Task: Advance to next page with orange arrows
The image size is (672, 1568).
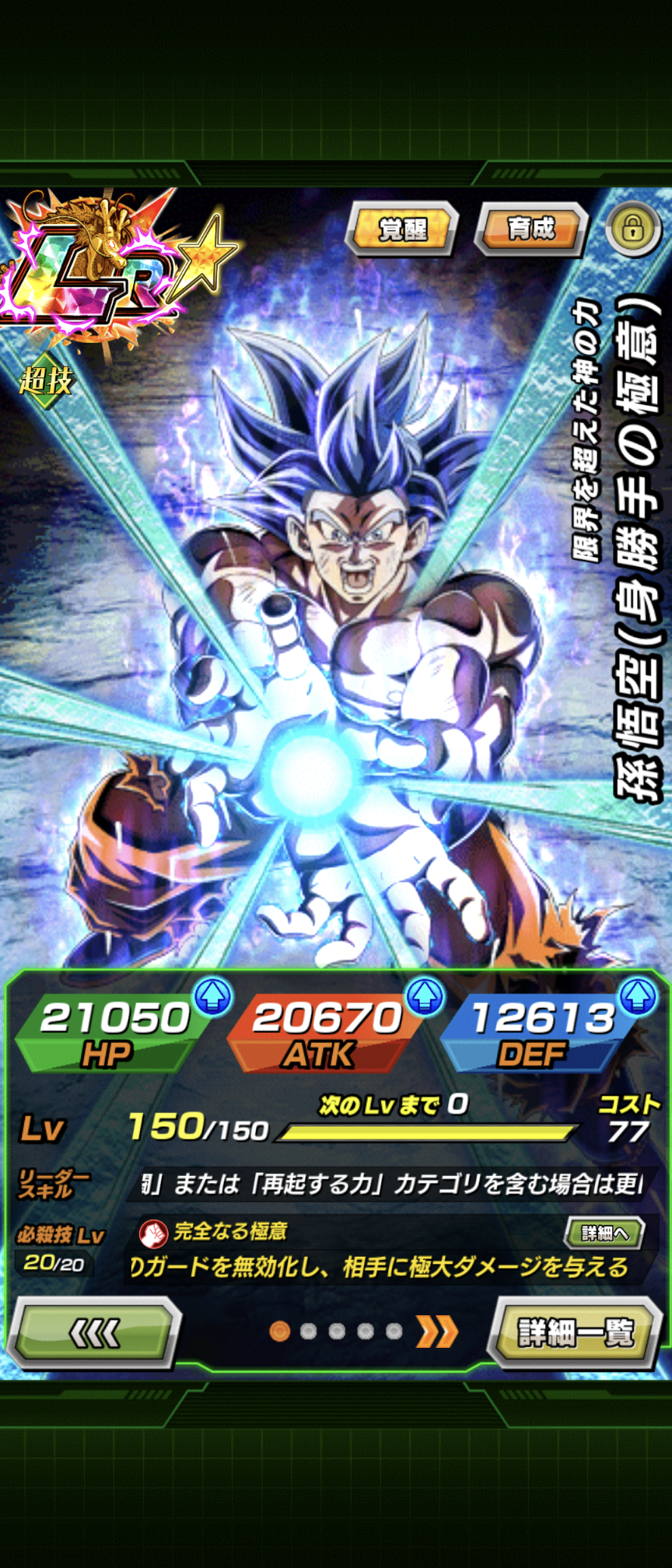Action: tap(436, 1332)
